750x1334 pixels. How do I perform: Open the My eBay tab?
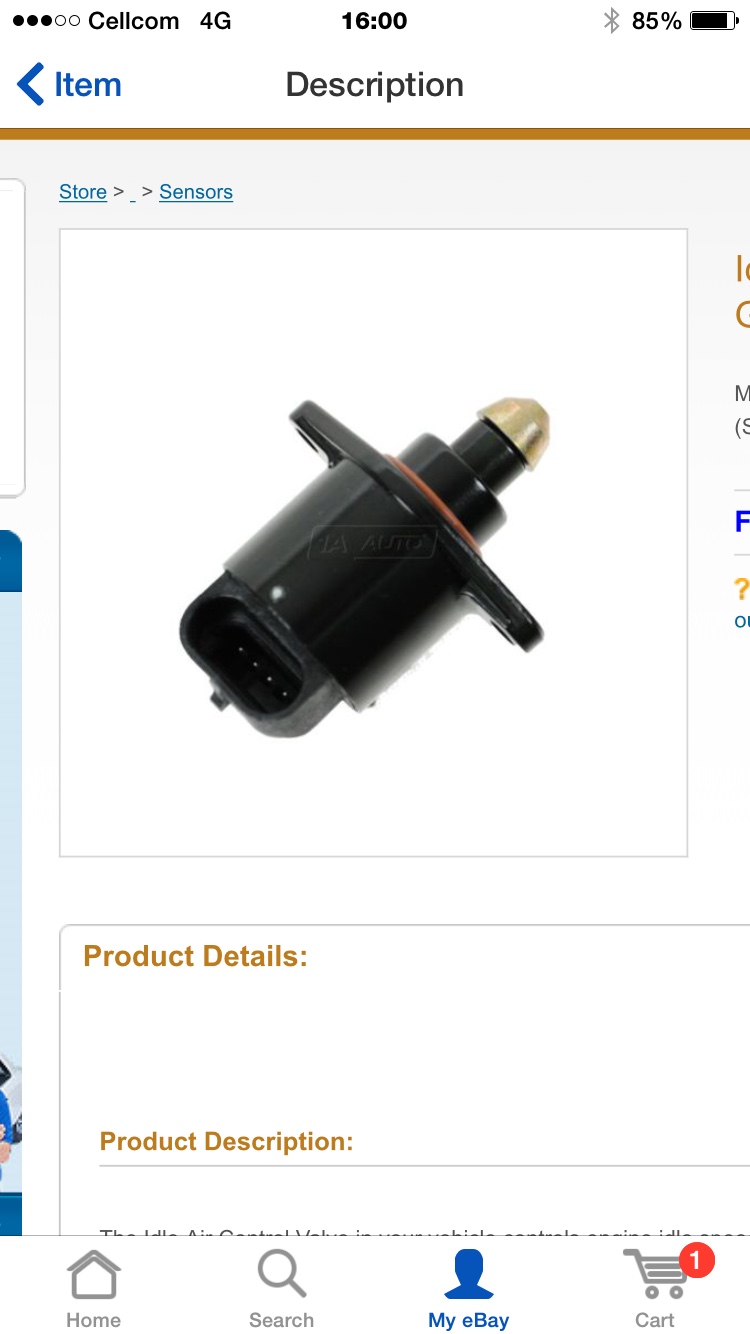click(x=468, y=1289)
